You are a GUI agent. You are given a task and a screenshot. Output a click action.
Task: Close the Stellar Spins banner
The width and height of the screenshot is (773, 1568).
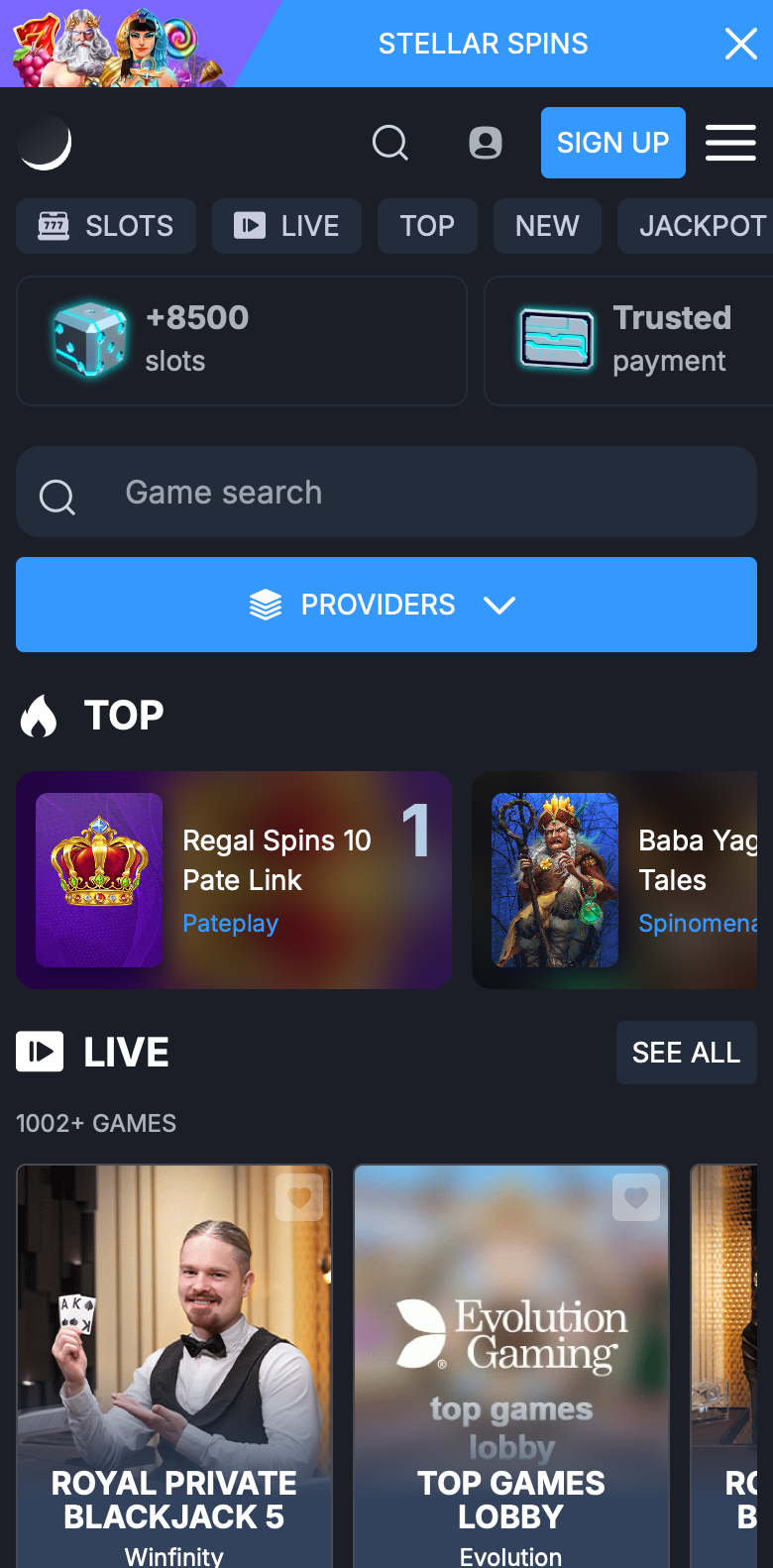[740, 44]
